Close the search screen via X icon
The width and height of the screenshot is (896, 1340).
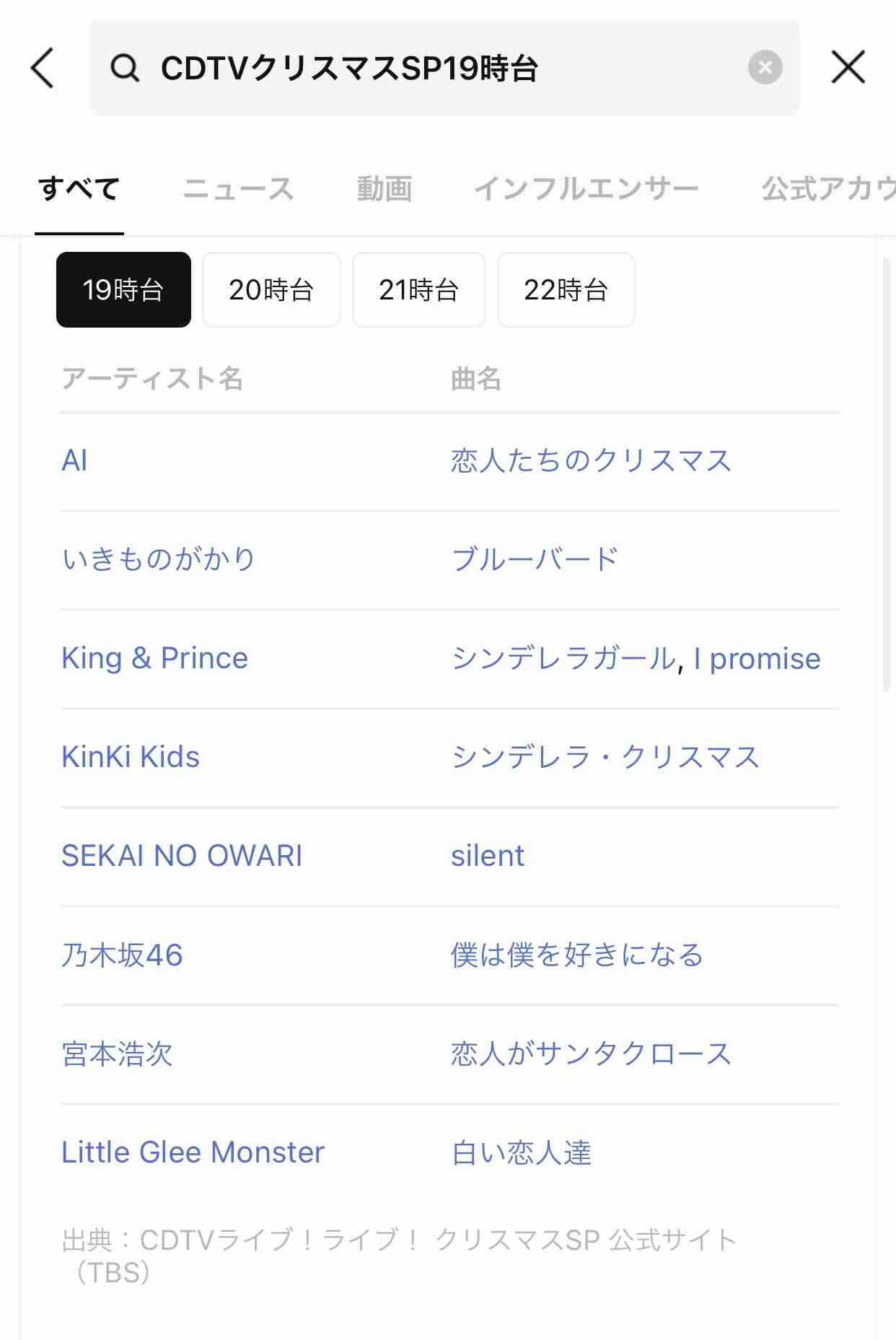[848, 67]
